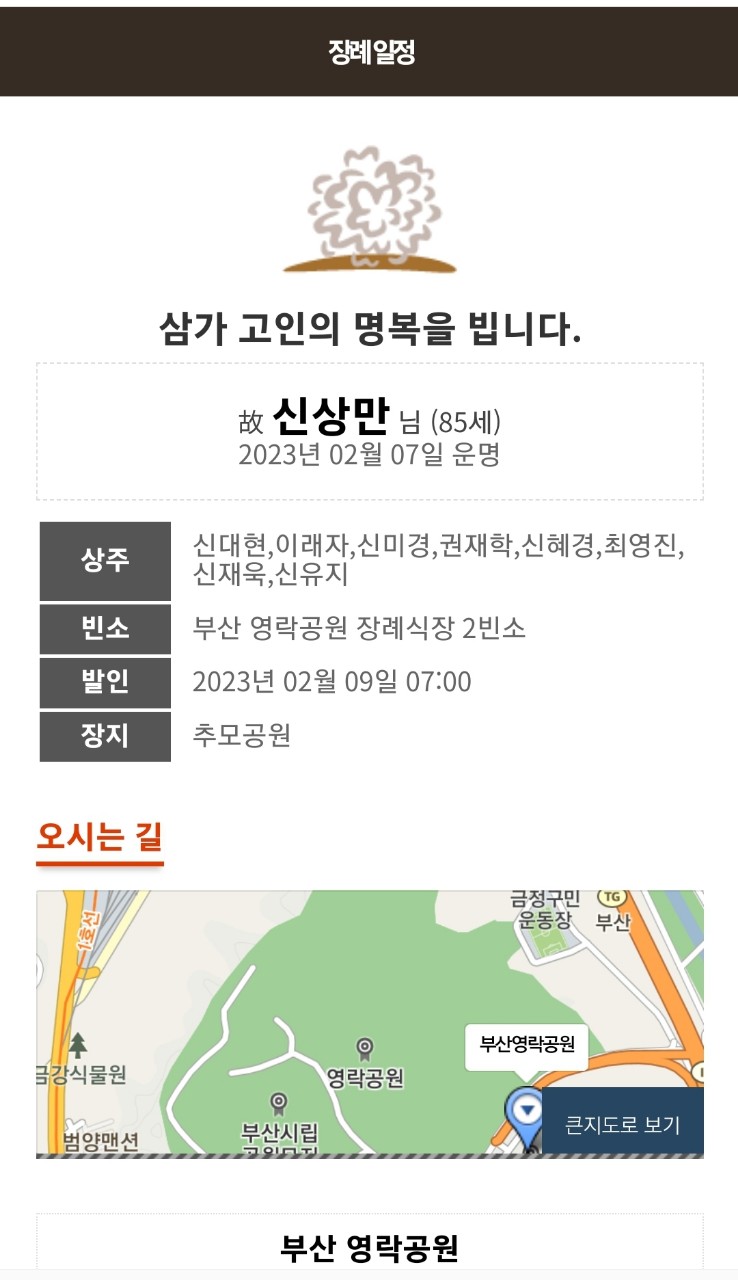738x1280 pixels.
Task: Tap the 큰지도로 보기 button
Action: pyautogui.click(x=622, y=1123)
